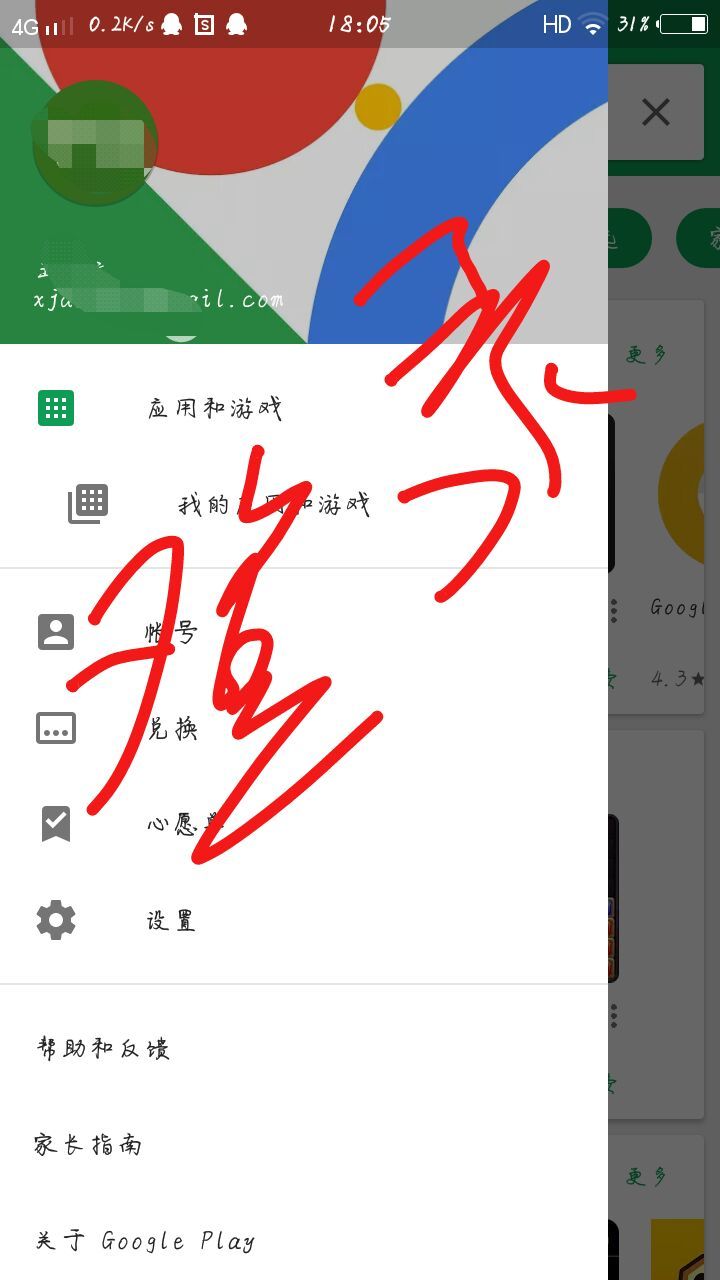Image resolution: width=720 pixels, height=1280 pixels.
Task: Open 设置 via the gear icon
Action: [56, 920]
